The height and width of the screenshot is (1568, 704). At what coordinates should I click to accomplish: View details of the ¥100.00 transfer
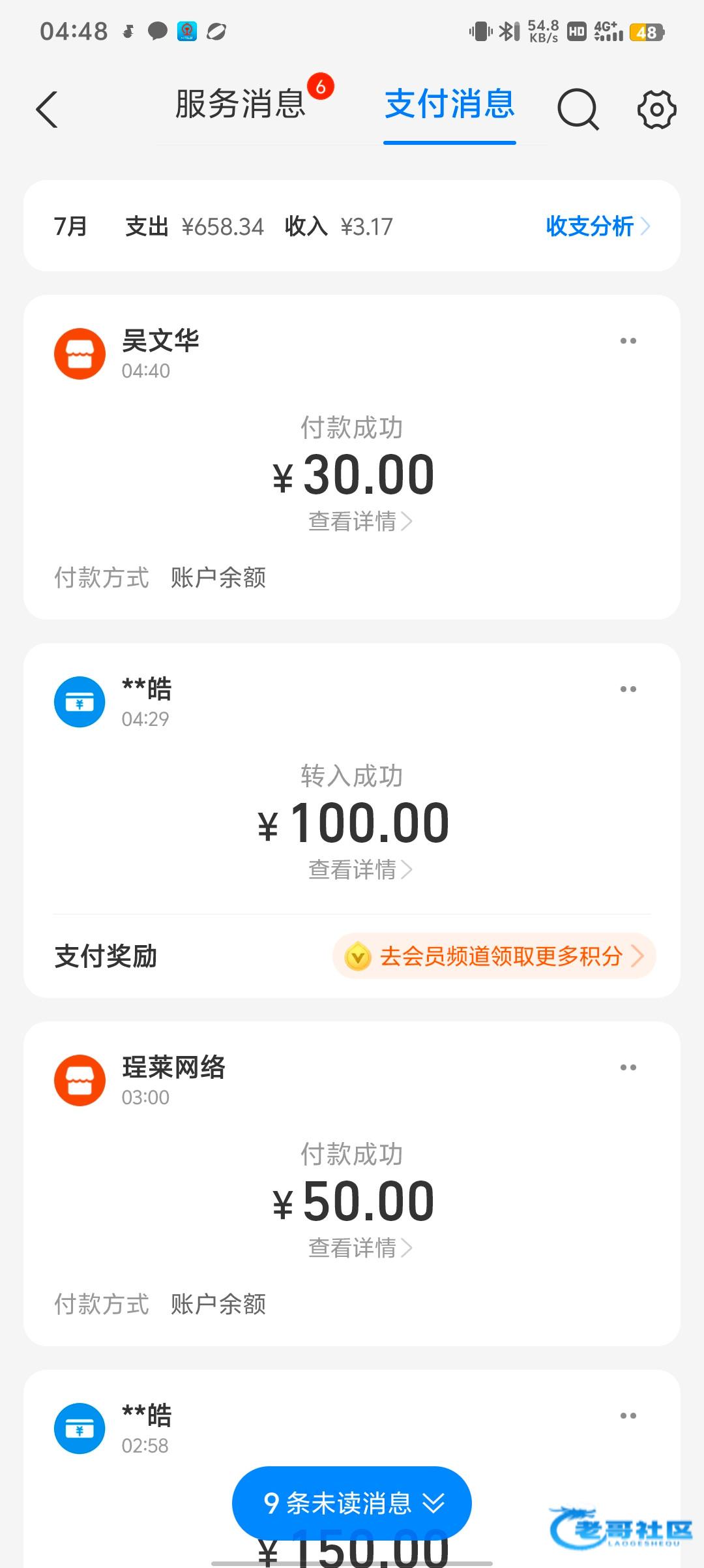coord(360,869)
